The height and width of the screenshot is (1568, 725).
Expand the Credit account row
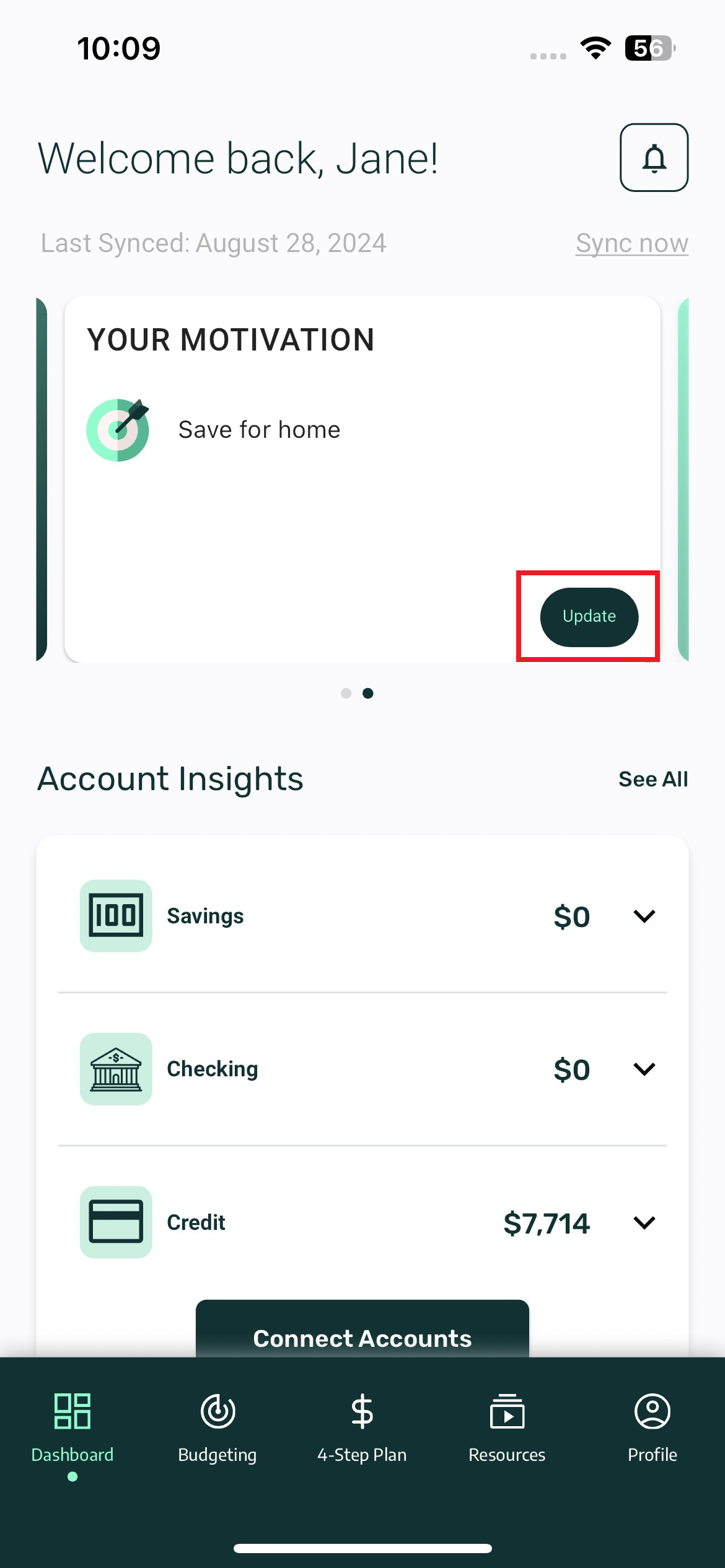[644, 1222]
